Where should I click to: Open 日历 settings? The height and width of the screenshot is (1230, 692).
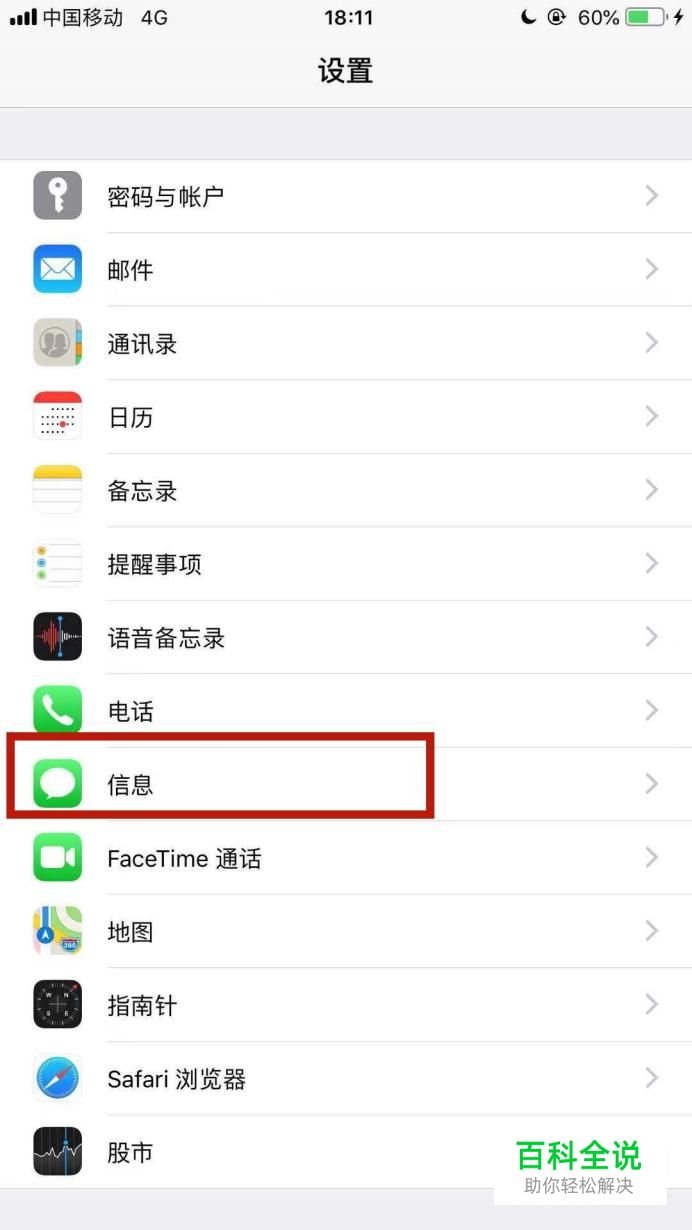tap(346, 417)
